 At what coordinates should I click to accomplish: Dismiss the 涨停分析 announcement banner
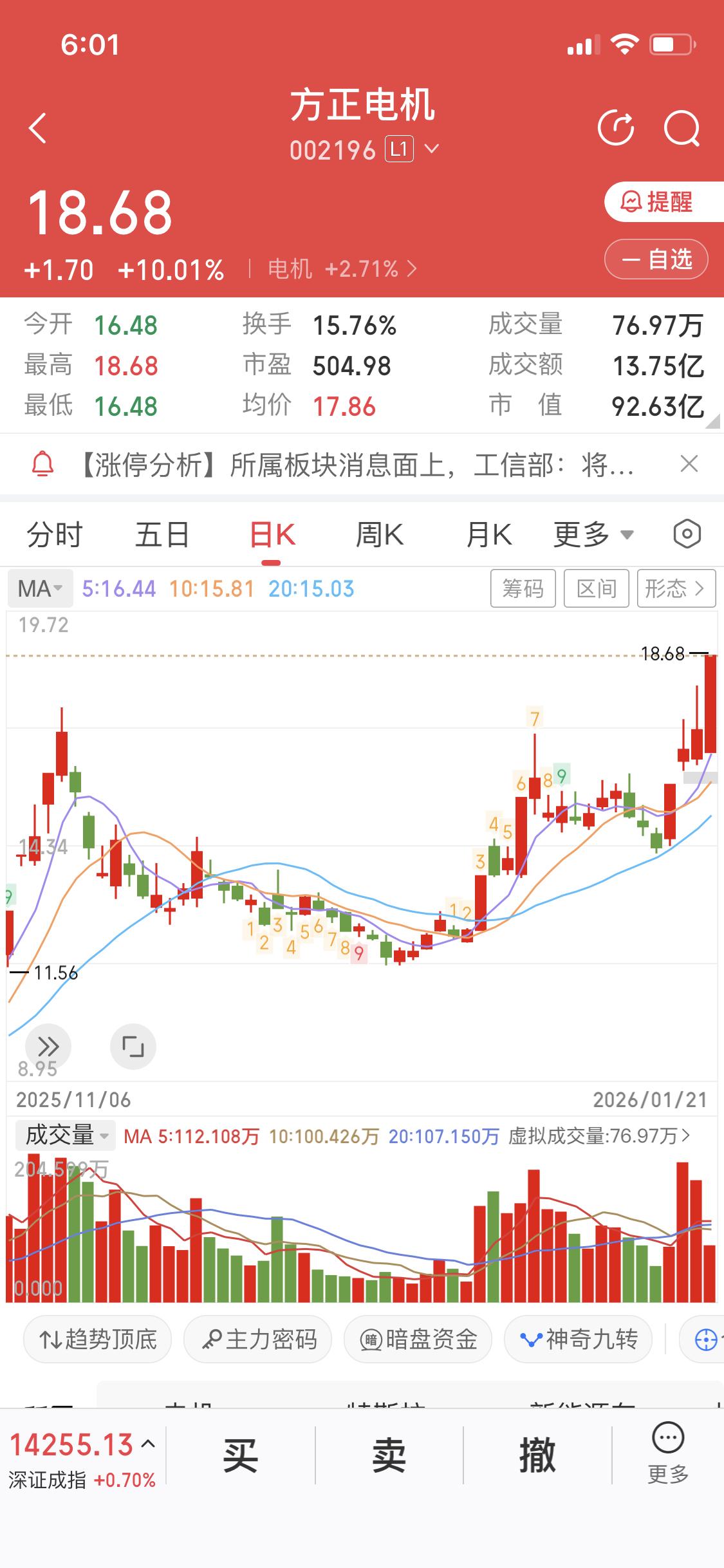[x=689, y=465]
